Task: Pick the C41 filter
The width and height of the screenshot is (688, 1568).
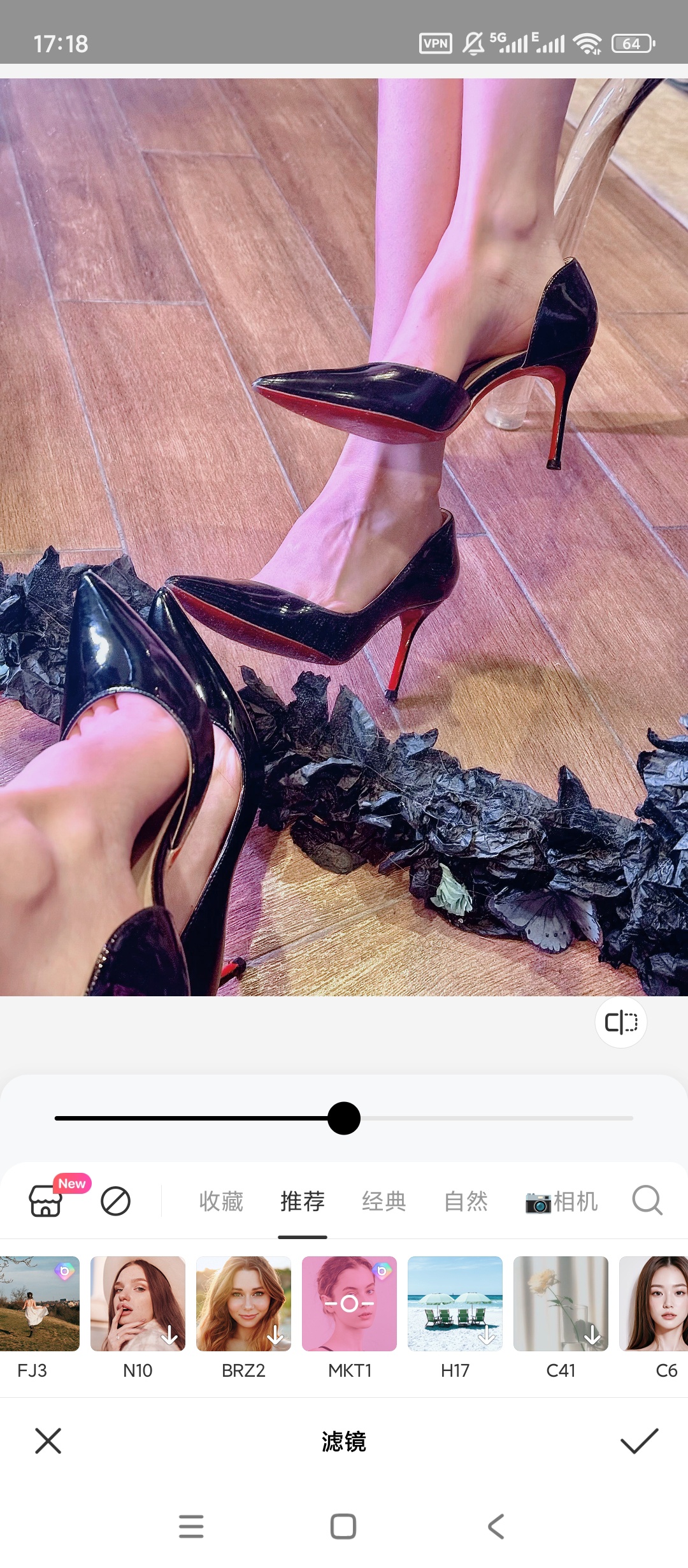Action: (561, 1304)
